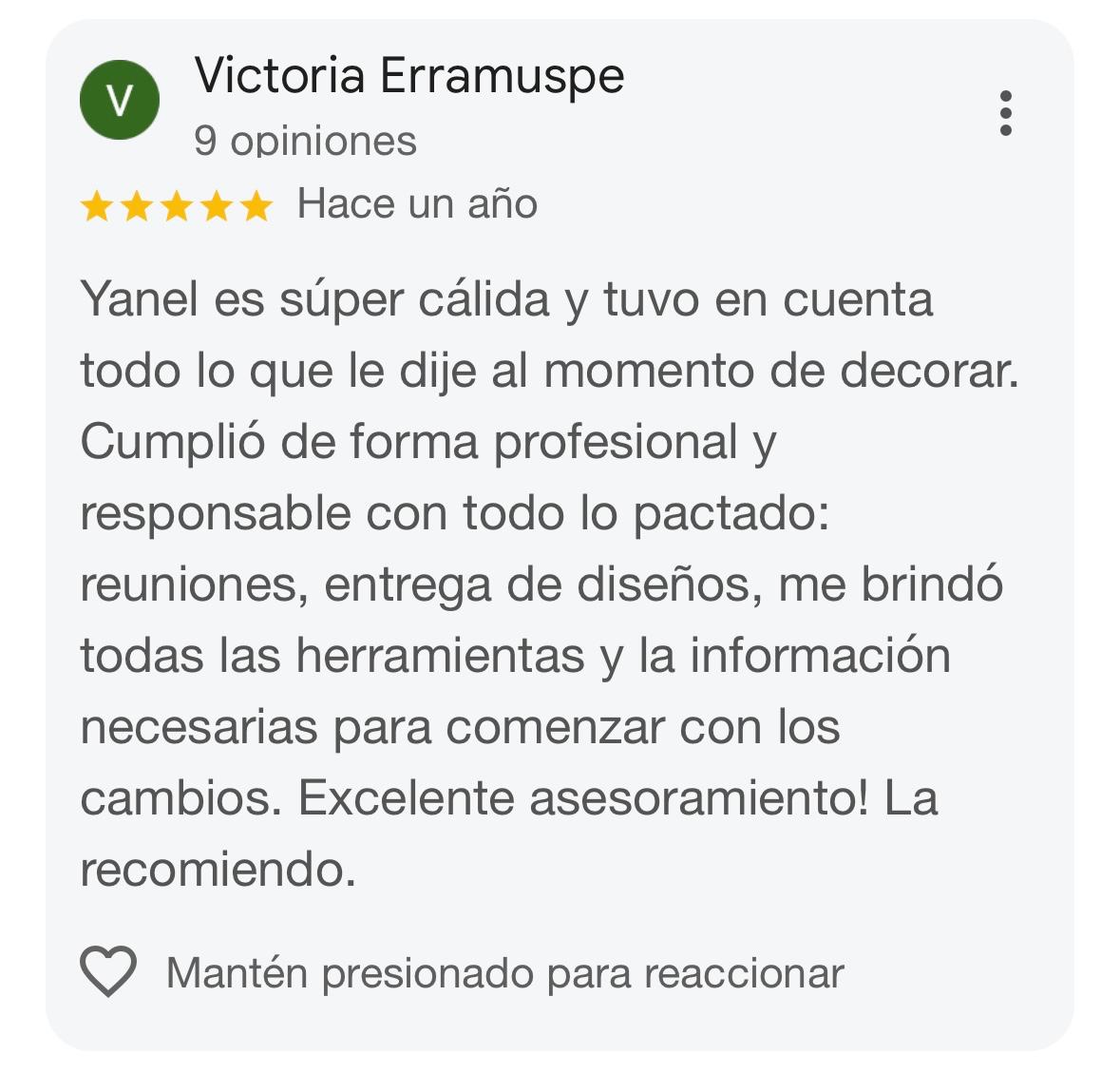
Task: Open reviewer name Victoria Erramuspe
Action: click(x=409, y=75)
